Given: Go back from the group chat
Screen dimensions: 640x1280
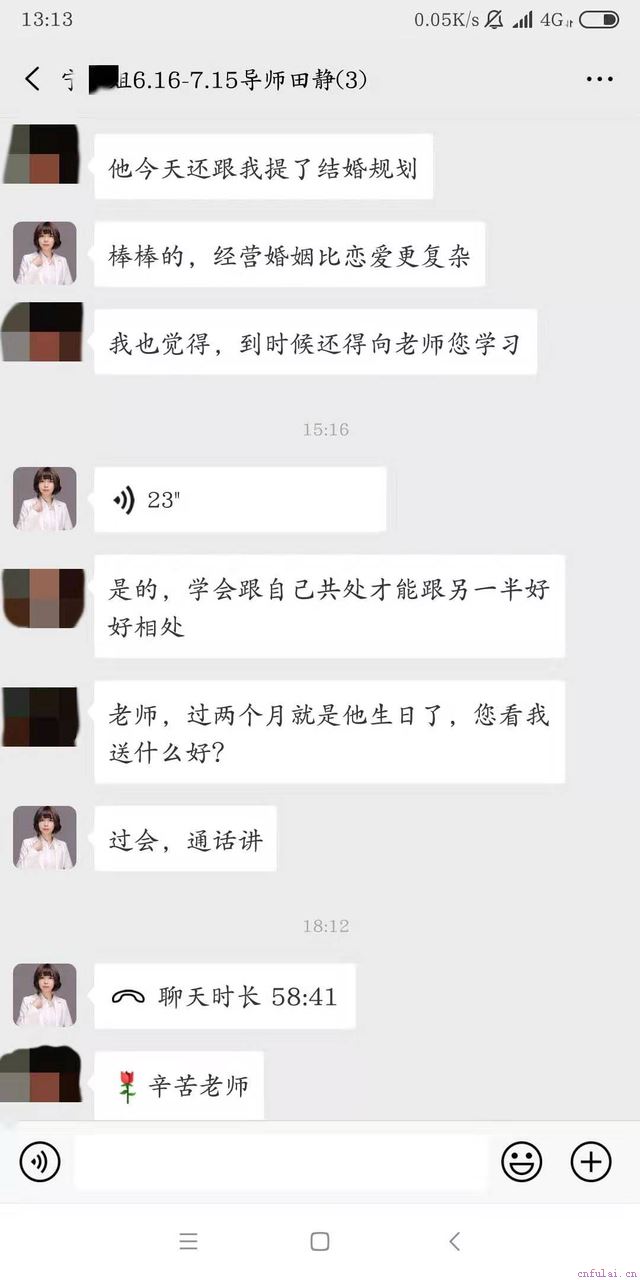Looking at the screenshot, I should tap(33, 79).
